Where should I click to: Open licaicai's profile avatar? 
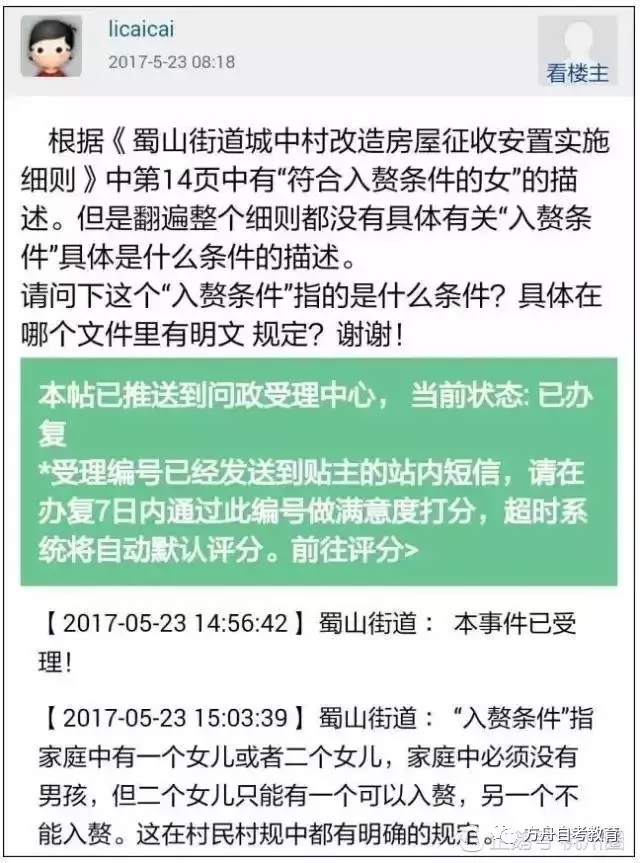pos(51,47)
